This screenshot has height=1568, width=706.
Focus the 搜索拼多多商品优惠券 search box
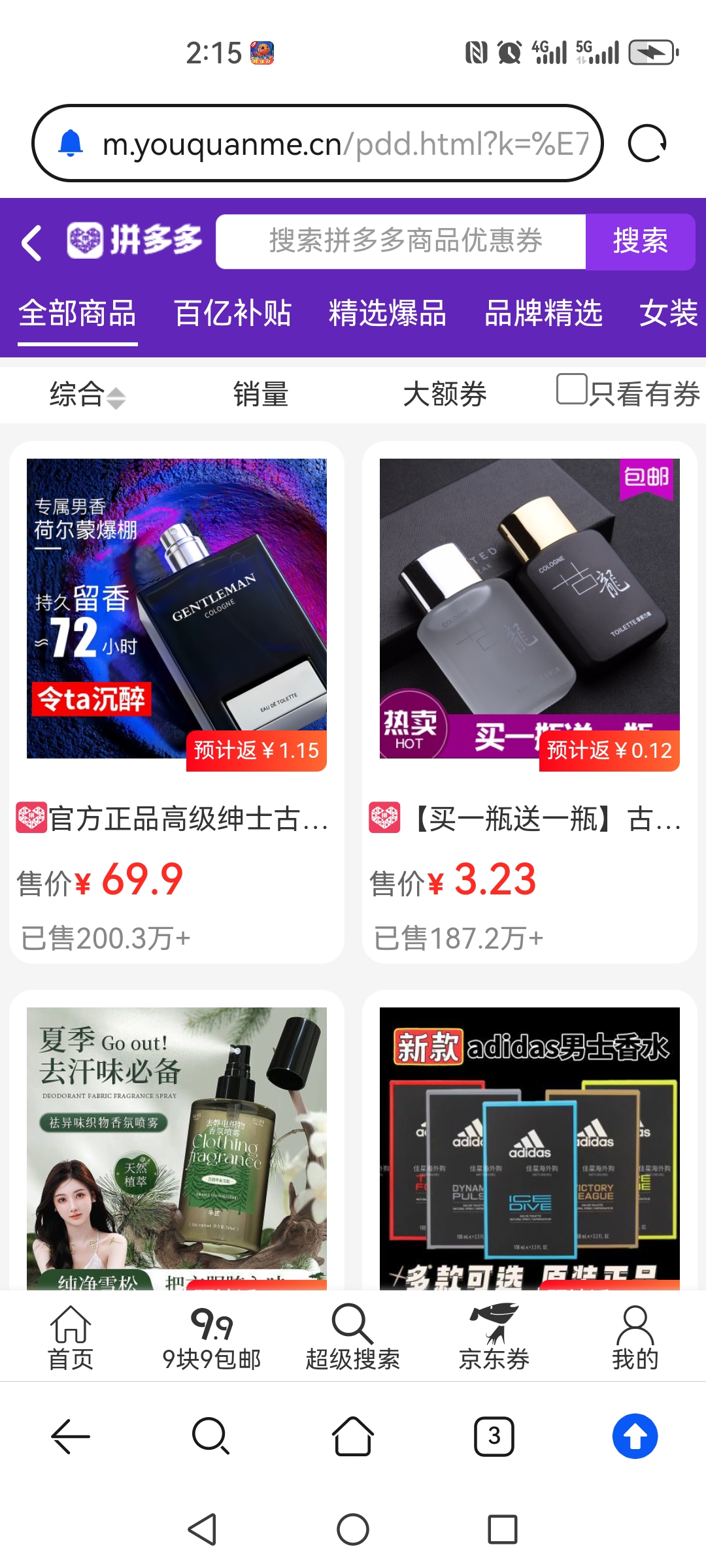pyautogui.click(x=401, y=241)
